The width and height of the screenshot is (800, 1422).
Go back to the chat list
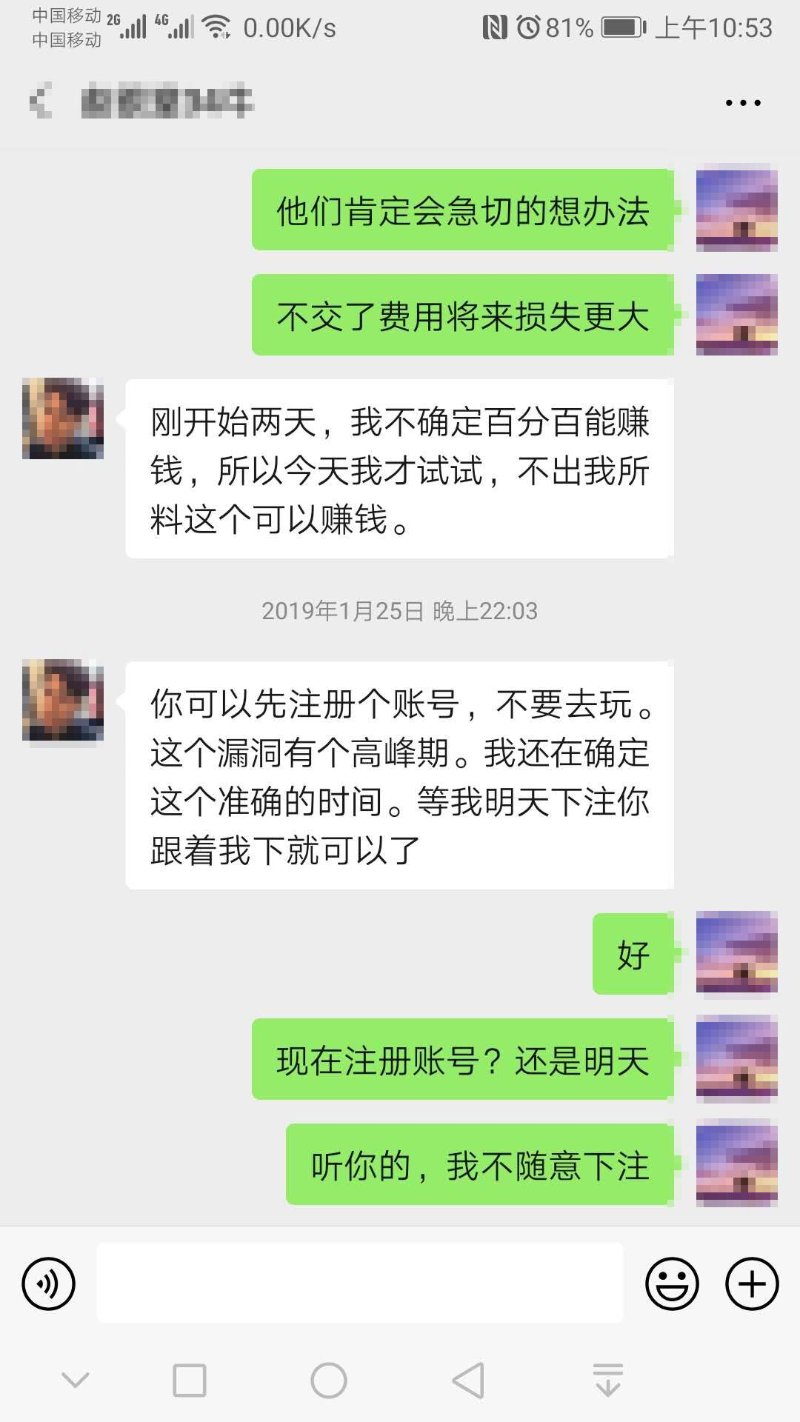point(40,102)
